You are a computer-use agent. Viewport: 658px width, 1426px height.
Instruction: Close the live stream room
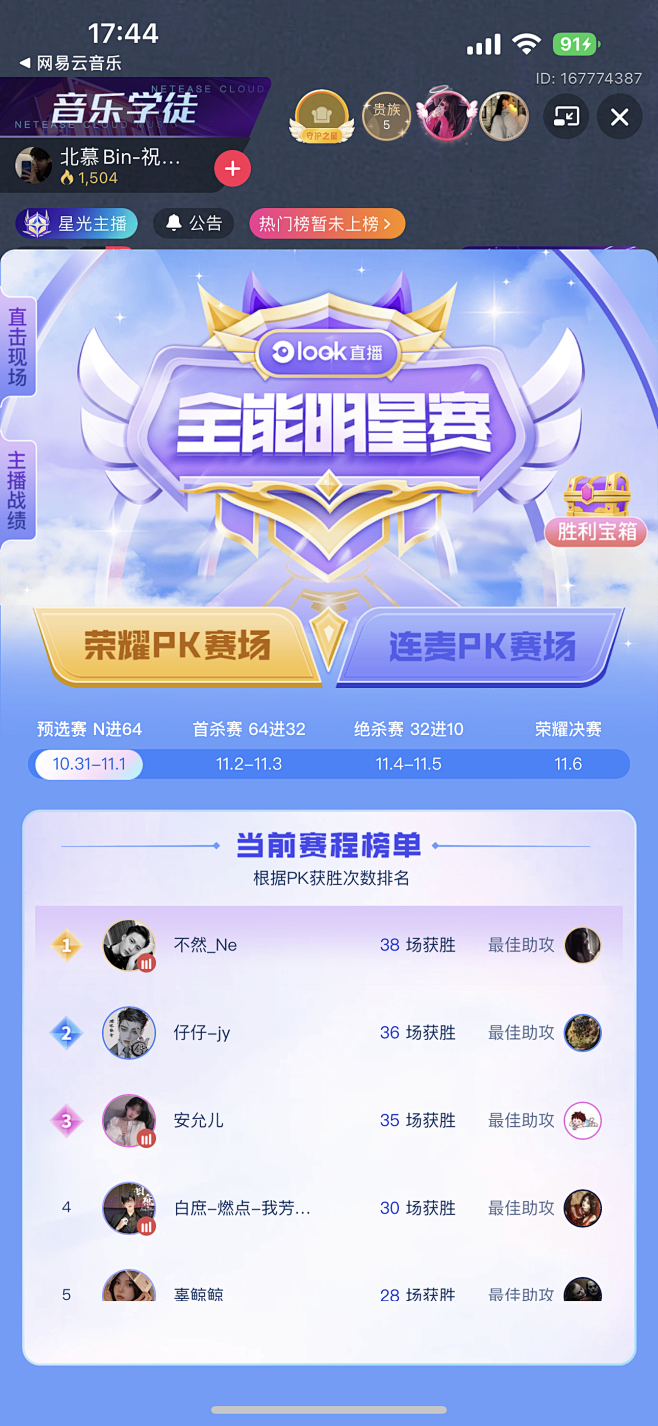[x=619, y=118]
